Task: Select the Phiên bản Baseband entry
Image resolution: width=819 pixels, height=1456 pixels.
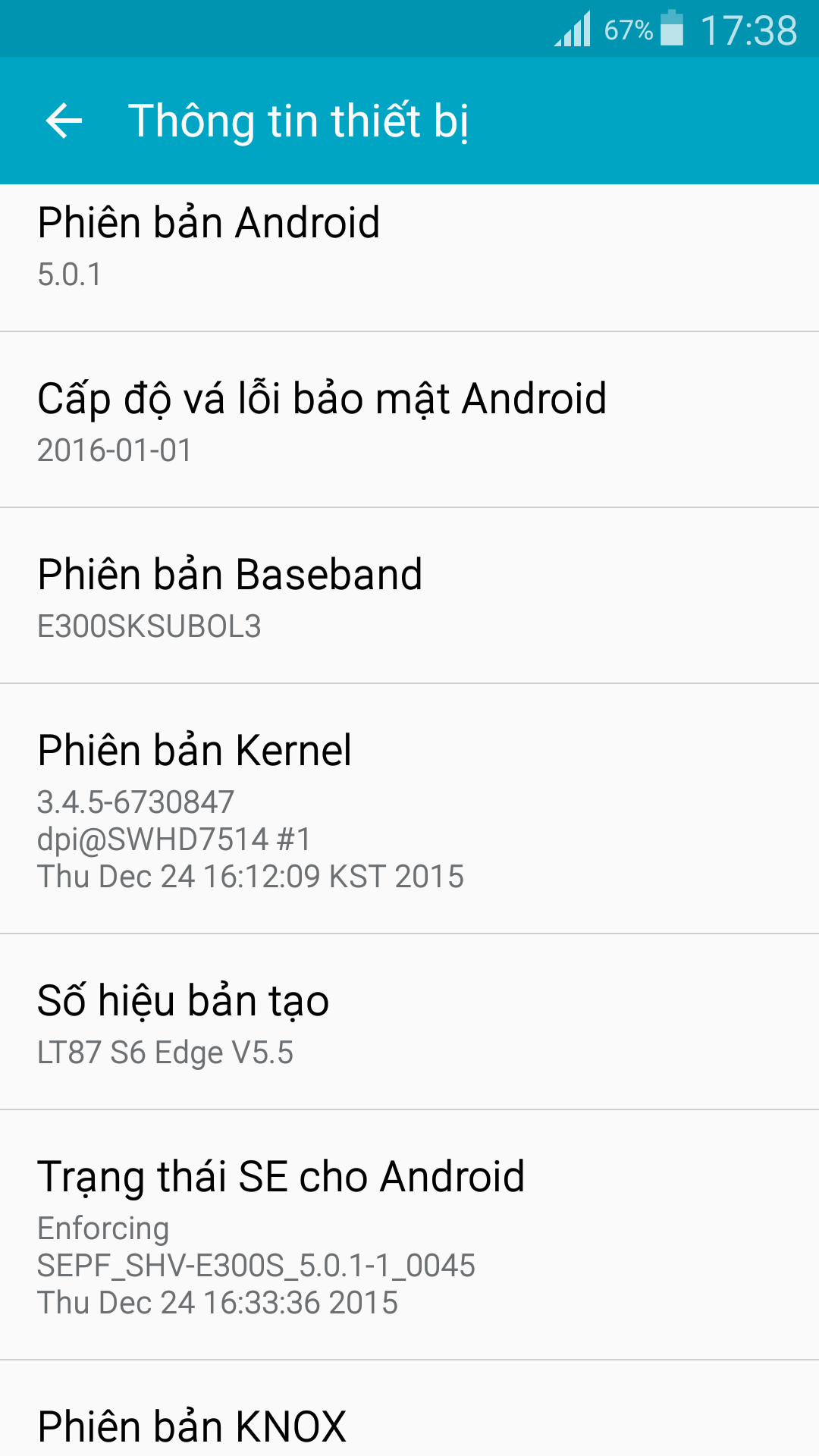Action: tap(409, 596)
